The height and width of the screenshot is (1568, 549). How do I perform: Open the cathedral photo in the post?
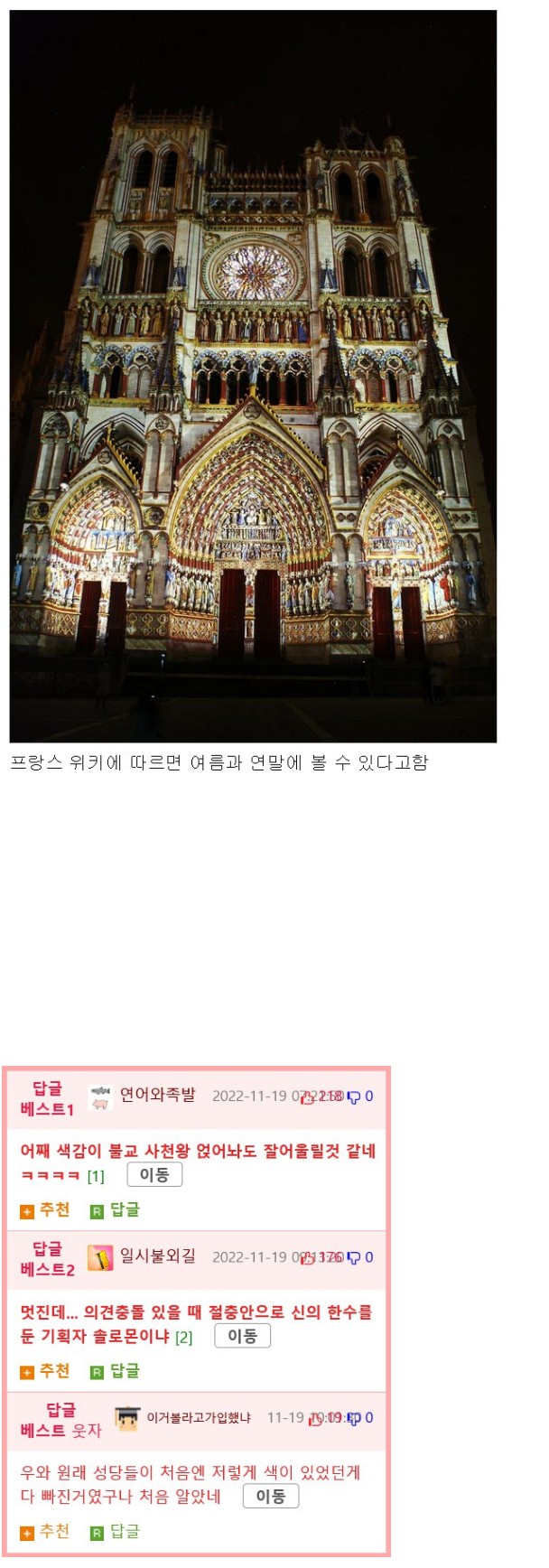(253, 376)
